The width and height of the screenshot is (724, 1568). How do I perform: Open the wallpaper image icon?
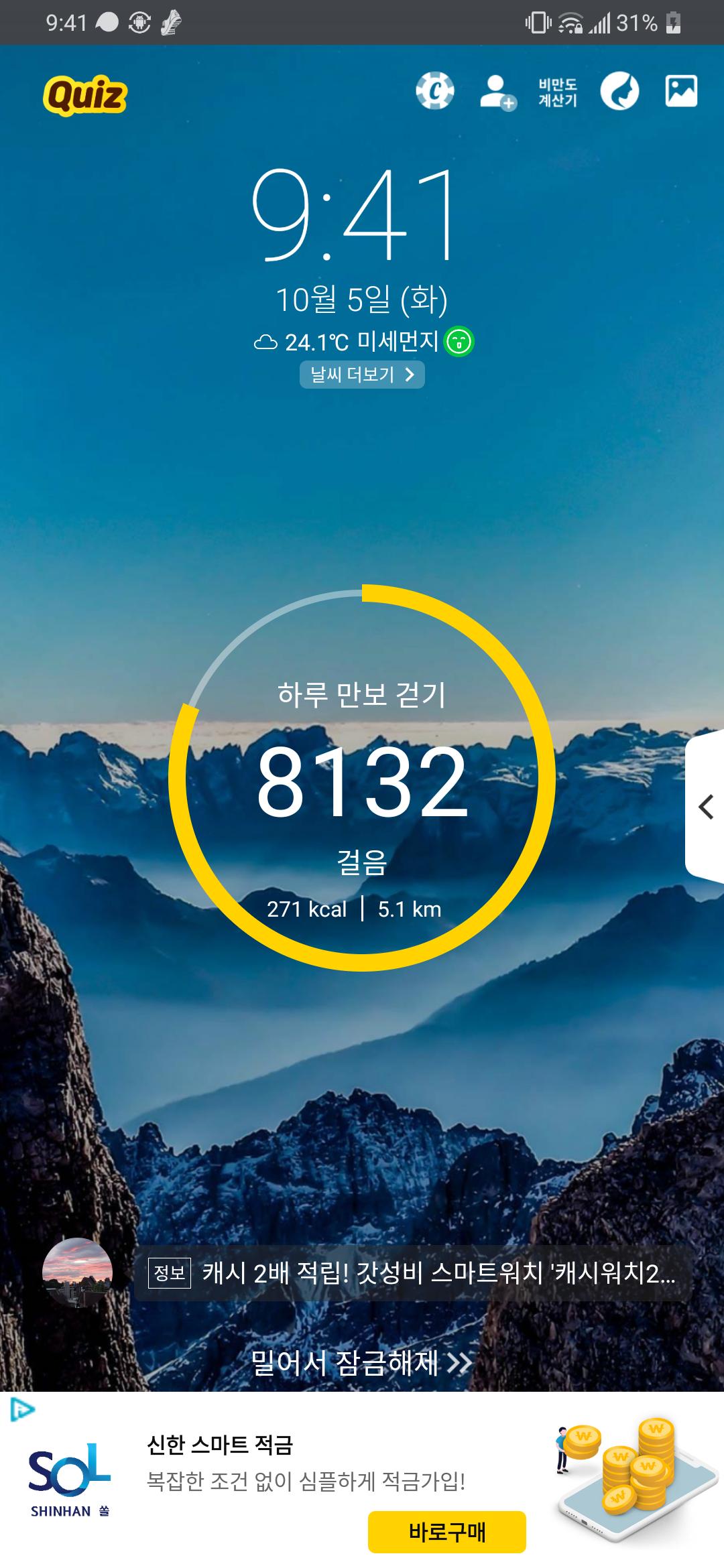[x=681, y=91]
